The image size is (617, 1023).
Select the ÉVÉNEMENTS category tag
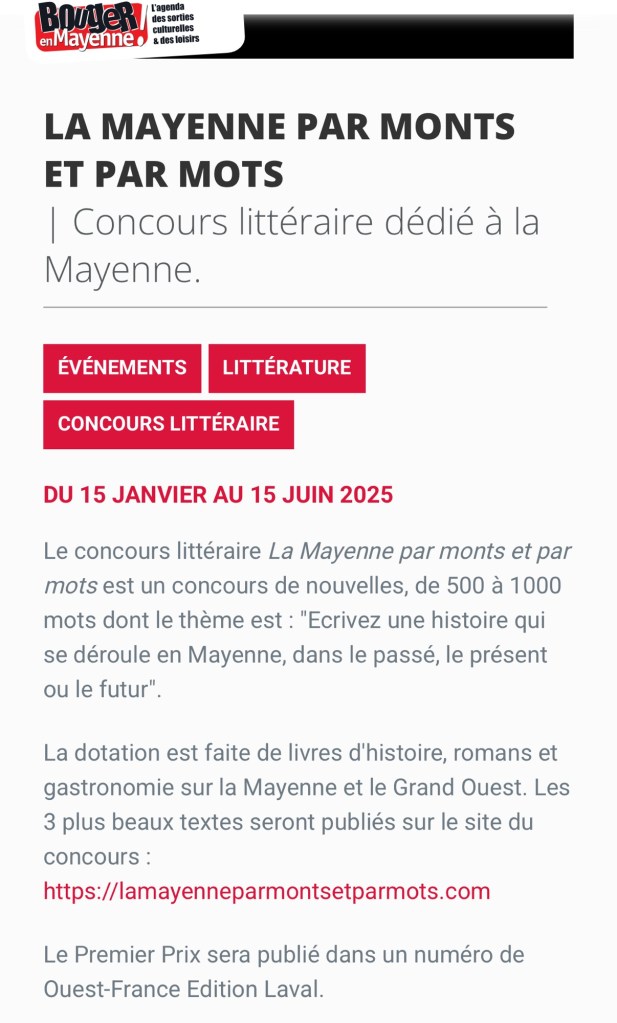(122, 367)
